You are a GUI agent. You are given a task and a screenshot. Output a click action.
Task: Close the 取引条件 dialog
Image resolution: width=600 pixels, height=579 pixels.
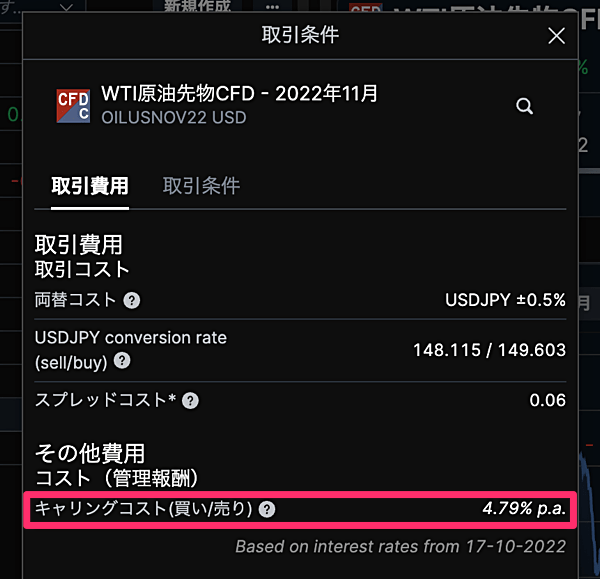point(557,37)
